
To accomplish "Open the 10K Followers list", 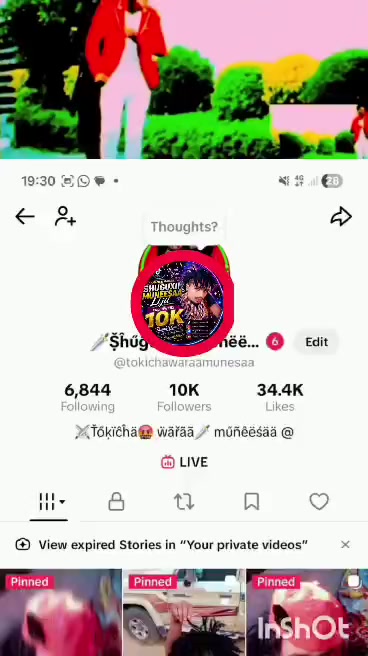I will (x=184, y=397).
